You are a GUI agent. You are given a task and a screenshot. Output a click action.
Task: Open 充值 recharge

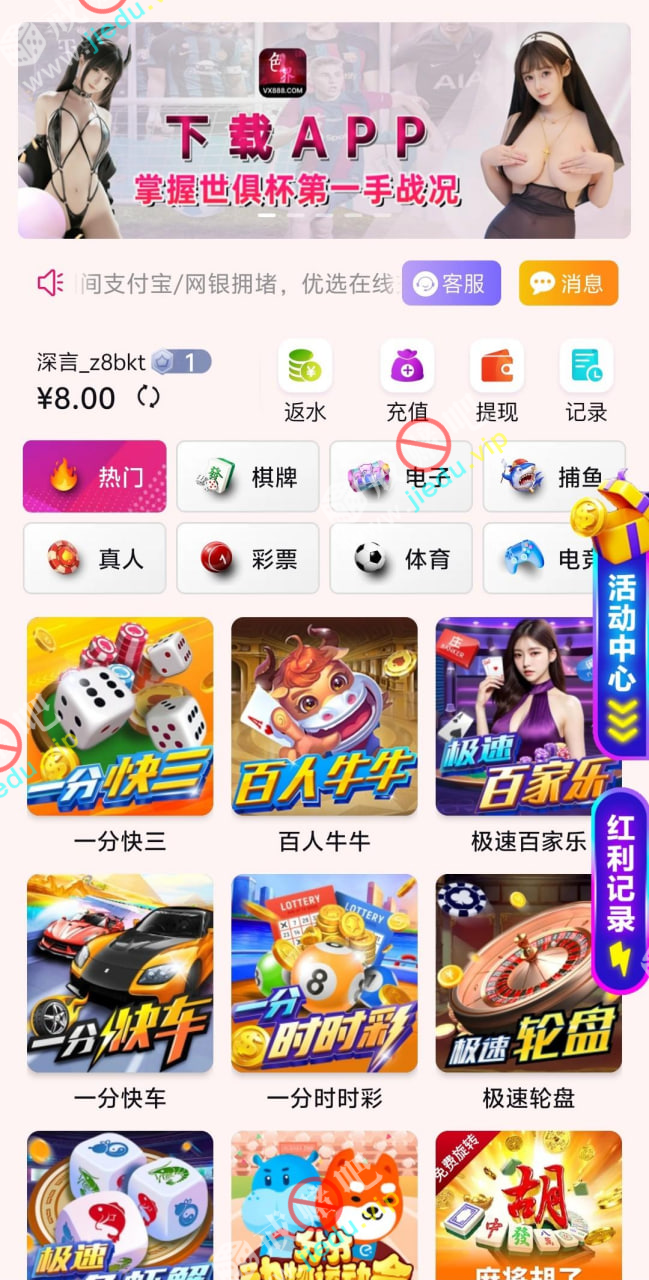tap(407, 380)
